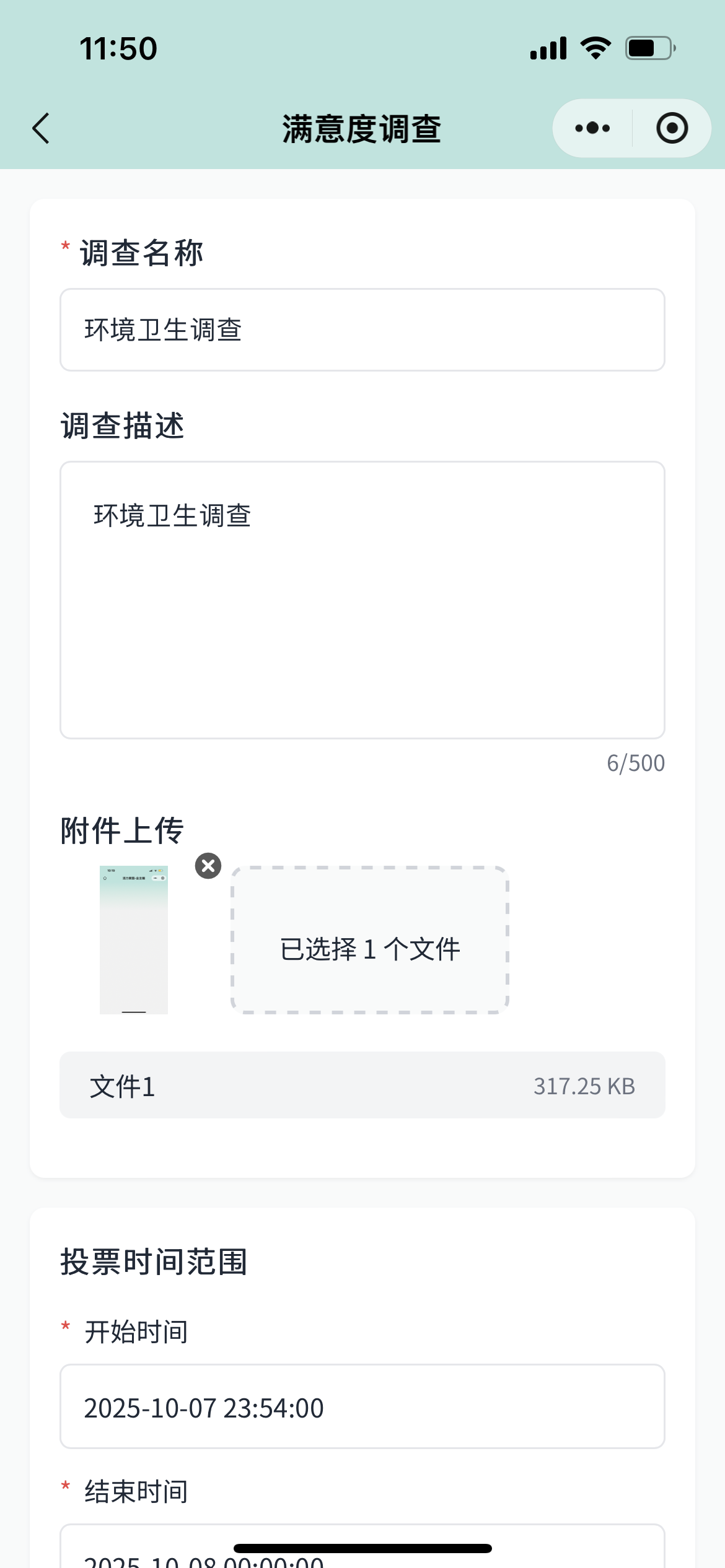The image size is (725, 1568).
Task: Tap the capsule circle button top right
Action: (672, 128)
